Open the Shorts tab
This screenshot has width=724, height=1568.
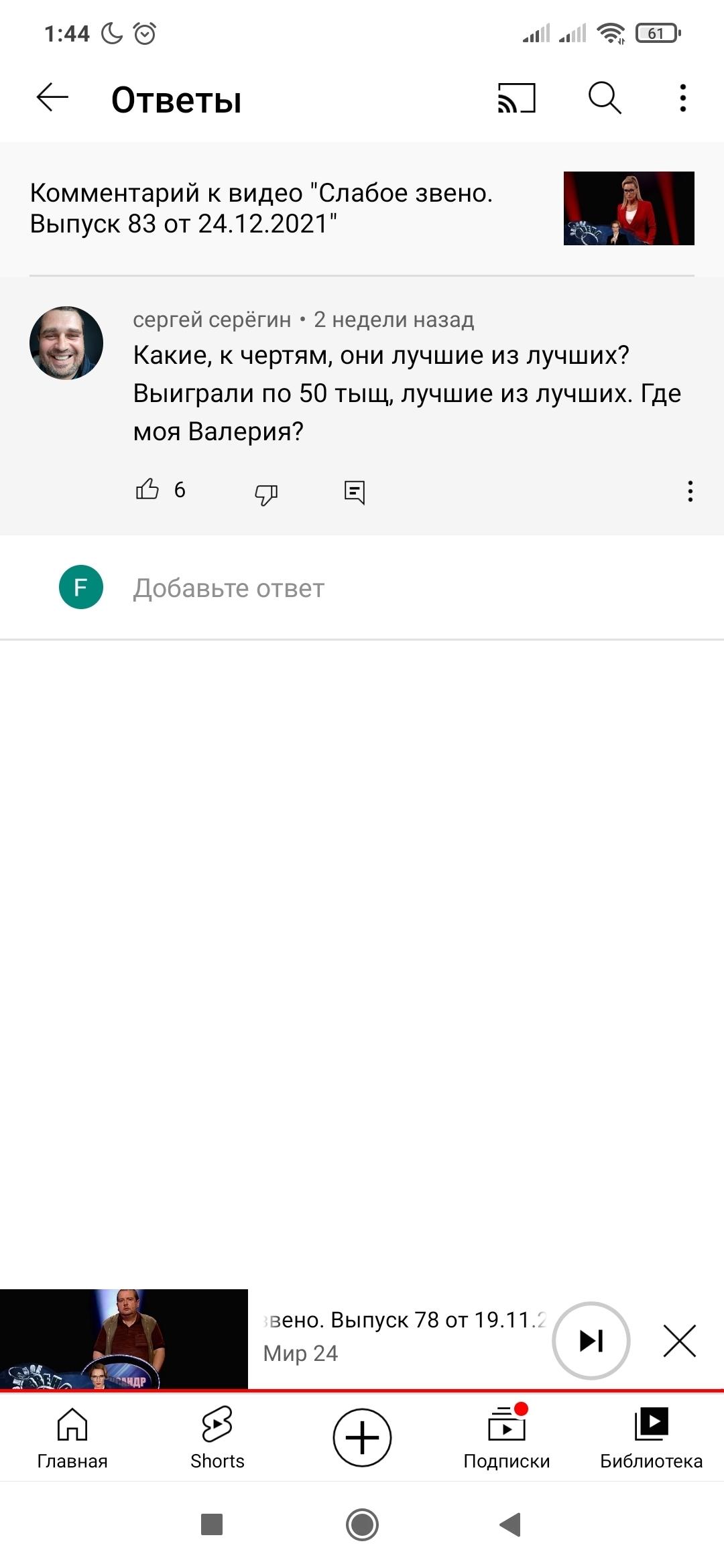tap(217, 1438)
